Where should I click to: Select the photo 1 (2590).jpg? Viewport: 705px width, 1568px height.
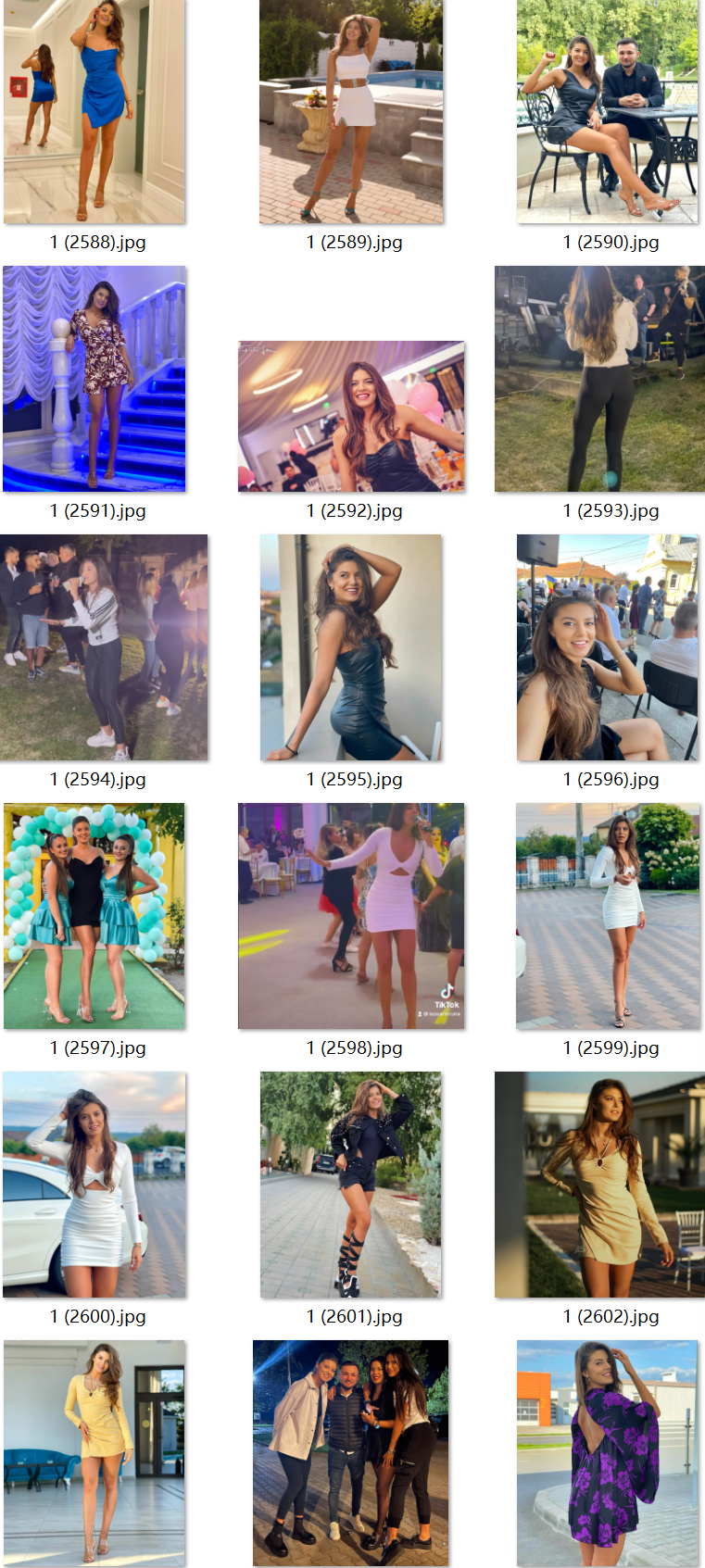tap(608, 111)
